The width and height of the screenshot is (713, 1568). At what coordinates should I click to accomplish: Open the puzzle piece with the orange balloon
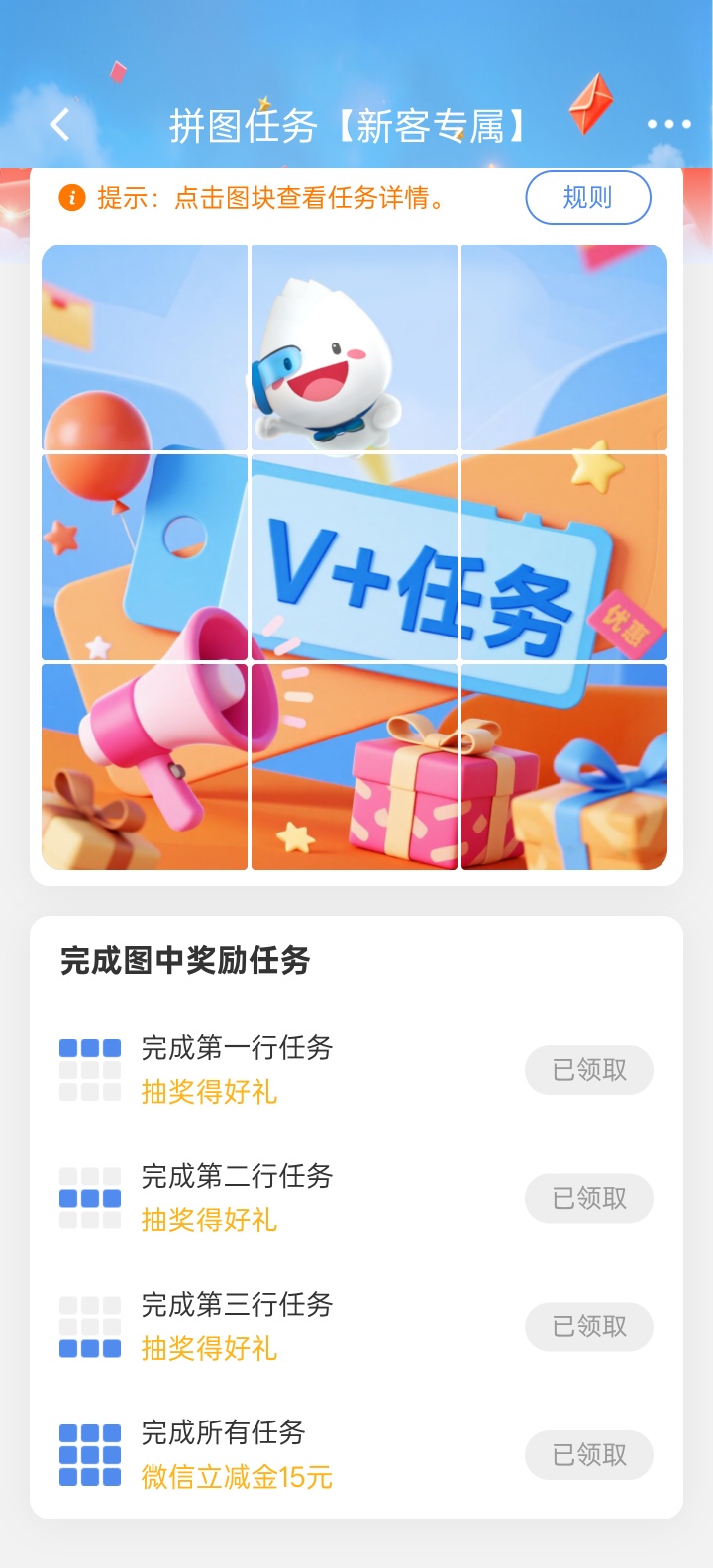tap(145, 557)
